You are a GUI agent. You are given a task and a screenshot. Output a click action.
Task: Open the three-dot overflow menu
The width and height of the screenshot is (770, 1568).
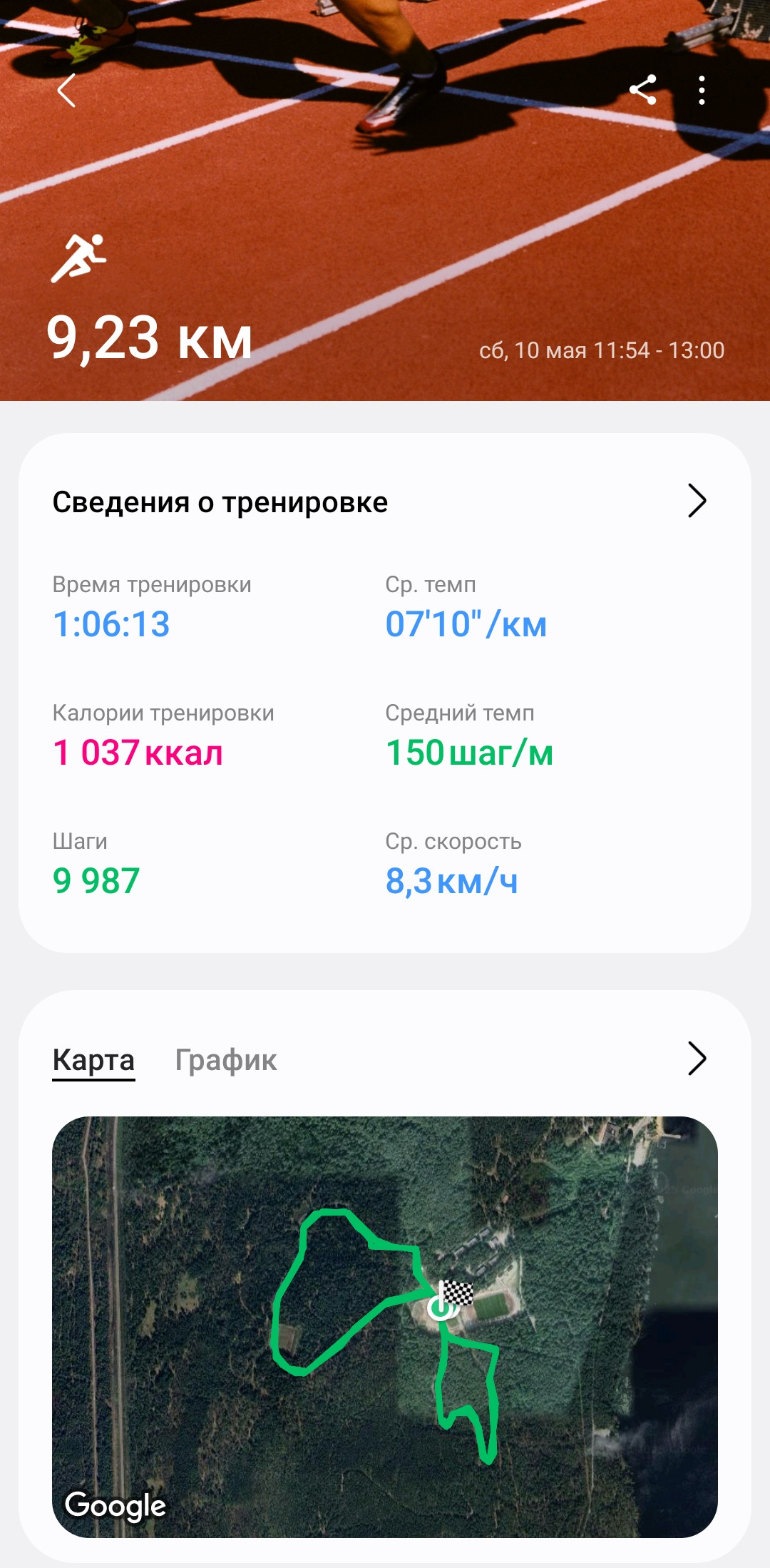tap(702, 91)
